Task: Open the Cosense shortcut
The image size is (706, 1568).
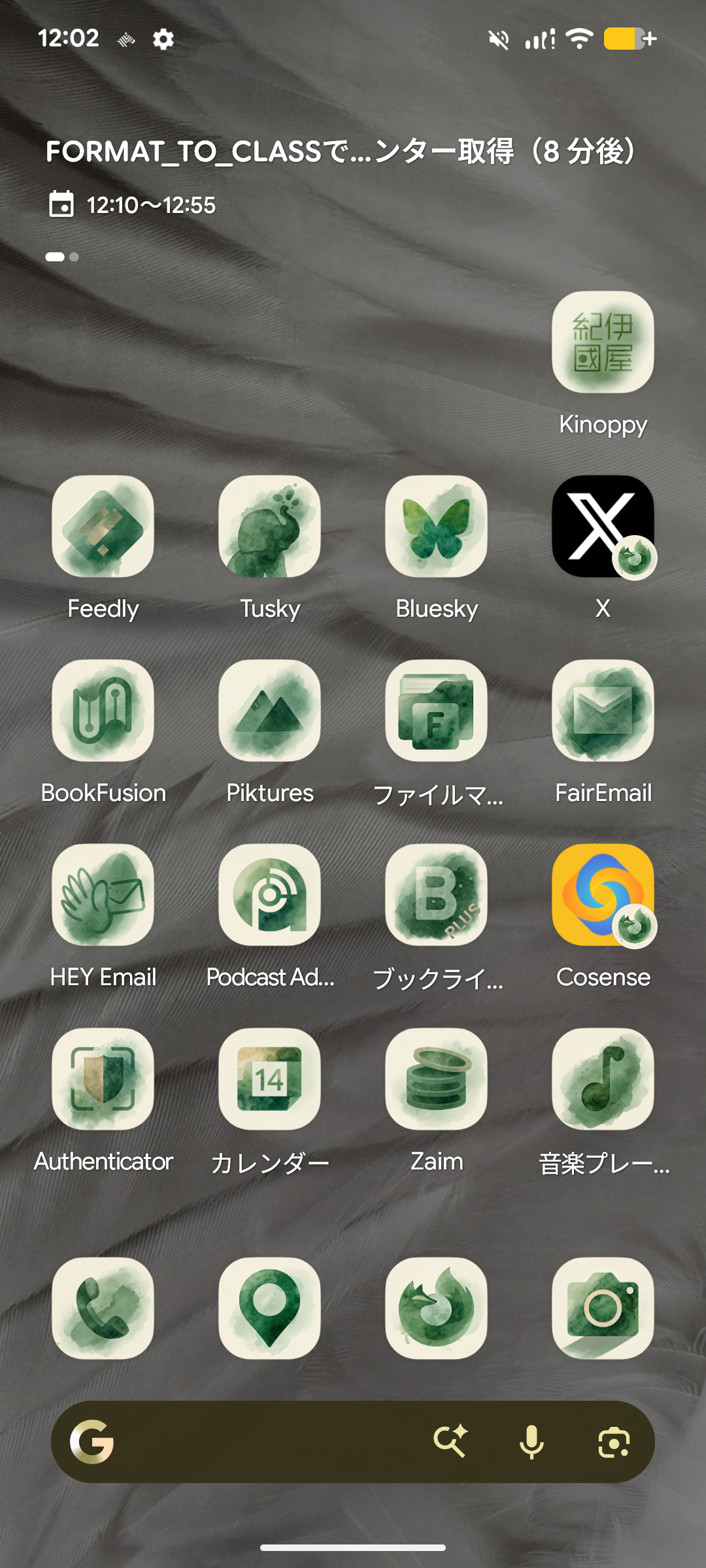Action: click(603, 895)
